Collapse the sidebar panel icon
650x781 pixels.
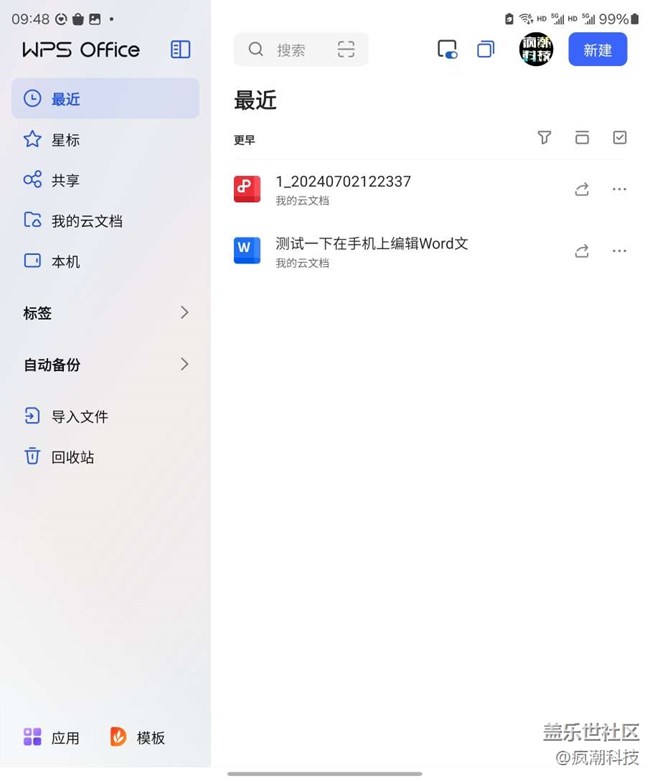[180, 49]
